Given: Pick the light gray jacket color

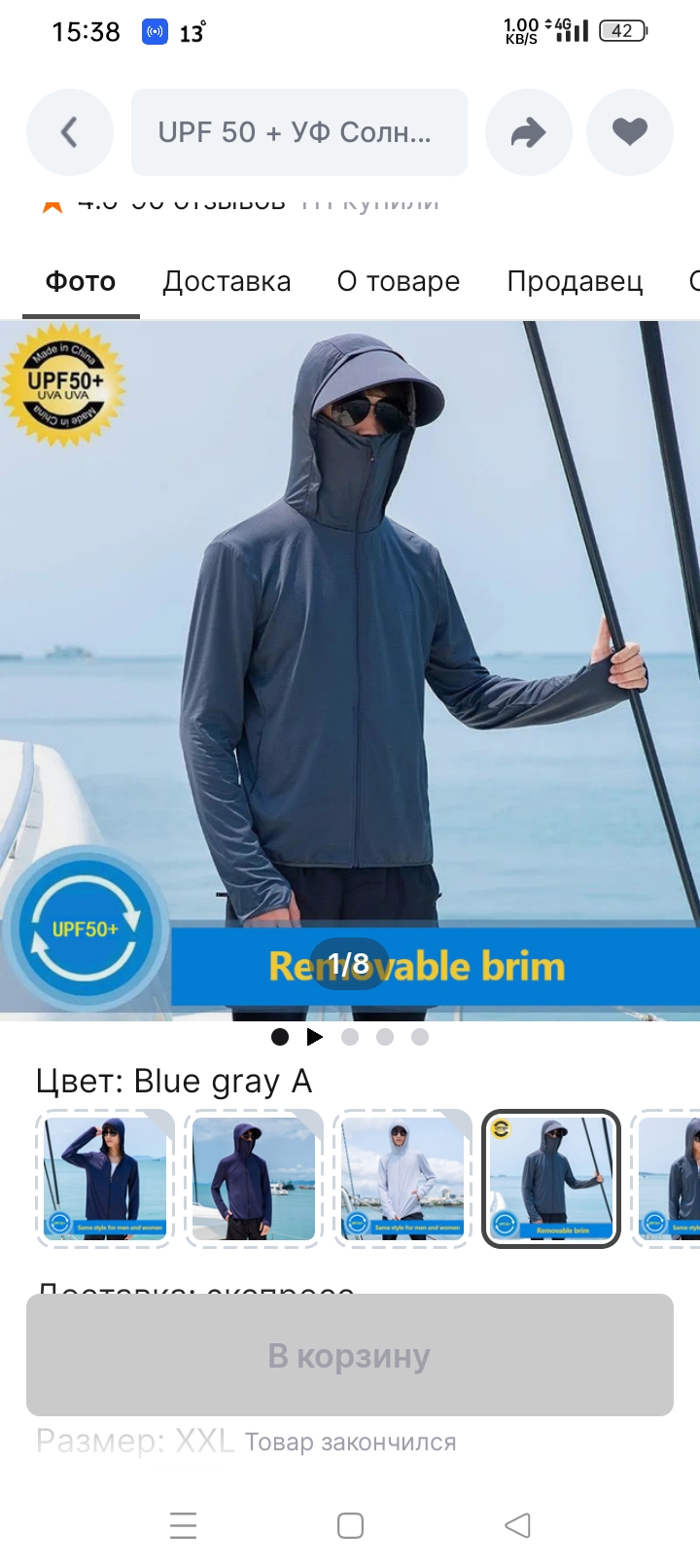Looking at the screenshot, I should point(402,1179).
